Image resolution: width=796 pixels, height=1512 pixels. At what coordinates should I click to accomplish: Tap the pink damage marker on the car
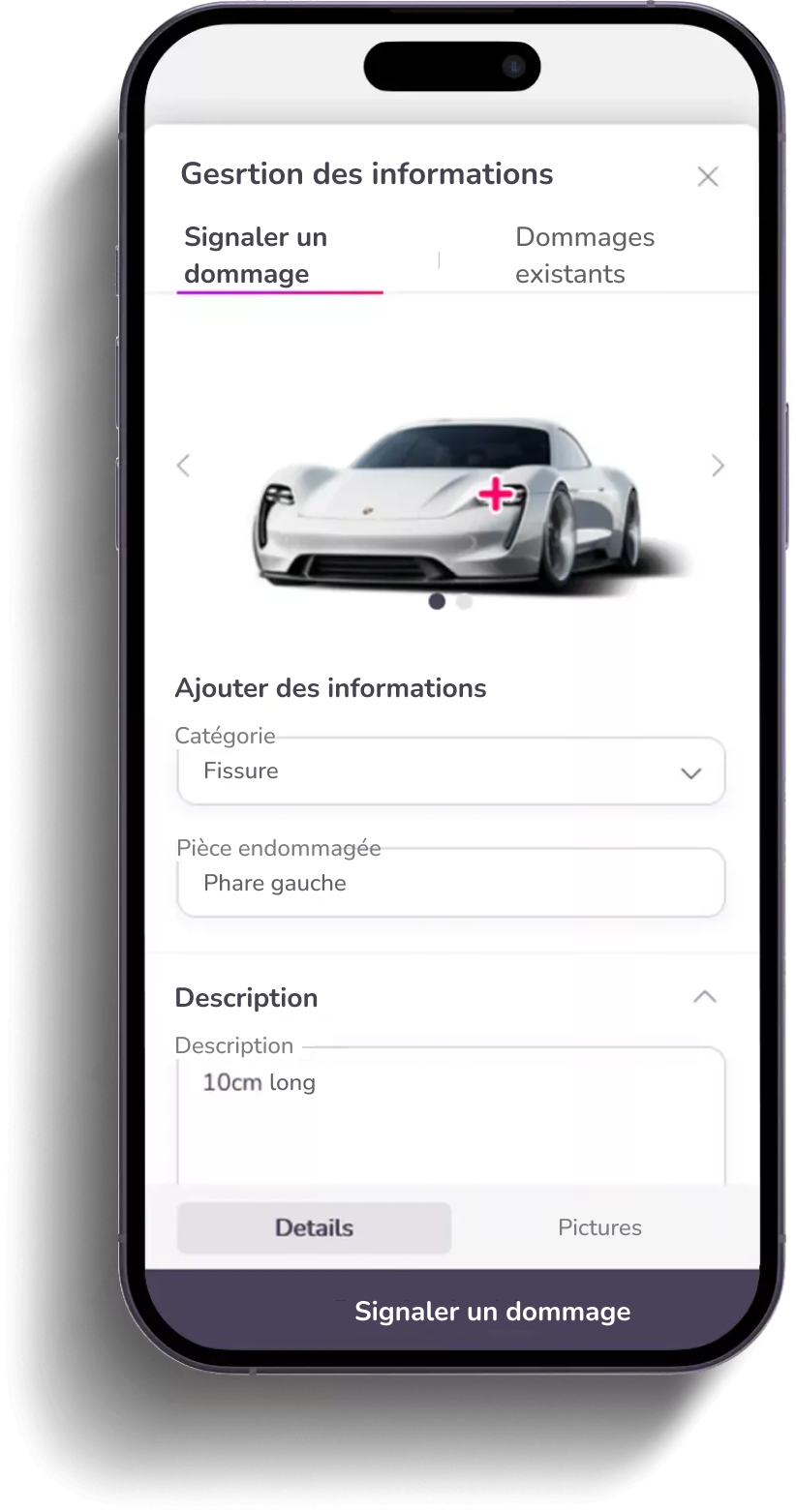click(x=496, y=494)
